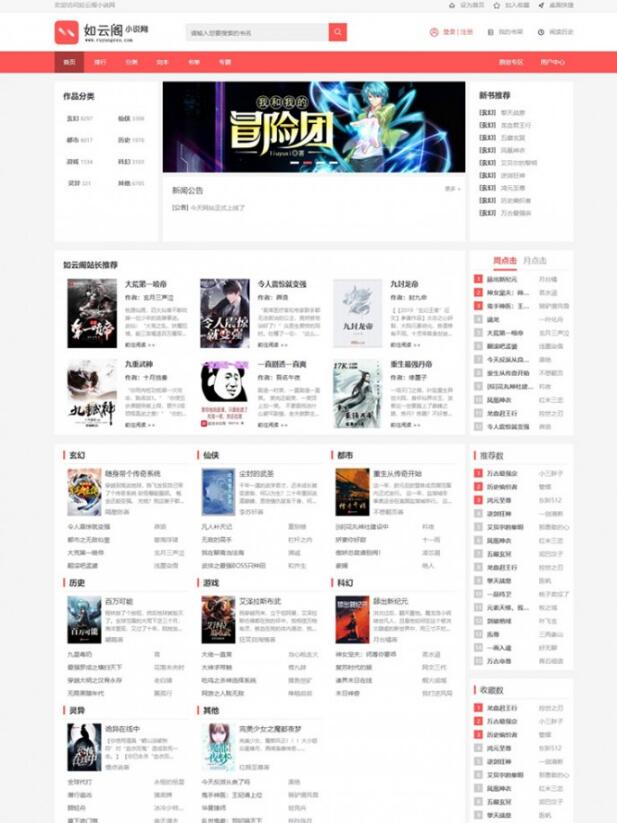This screenshot has width=617, height=823.
Task: Open the 令人震惊就变强 book cover
Action: (x=225, y=312)
